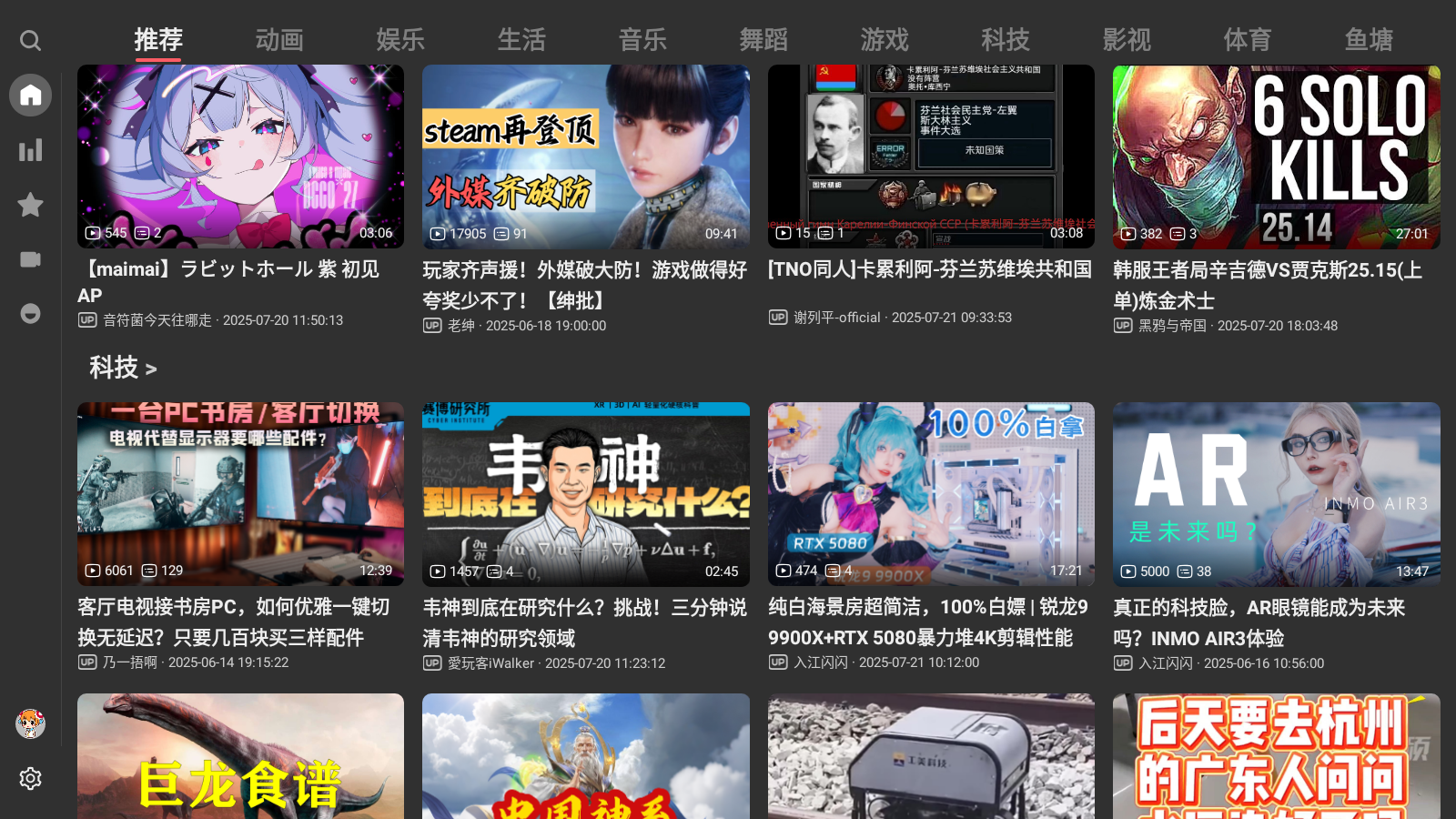
Task: Open the 纯白海景房 RTX 5080 video
Action: (931, 494)
